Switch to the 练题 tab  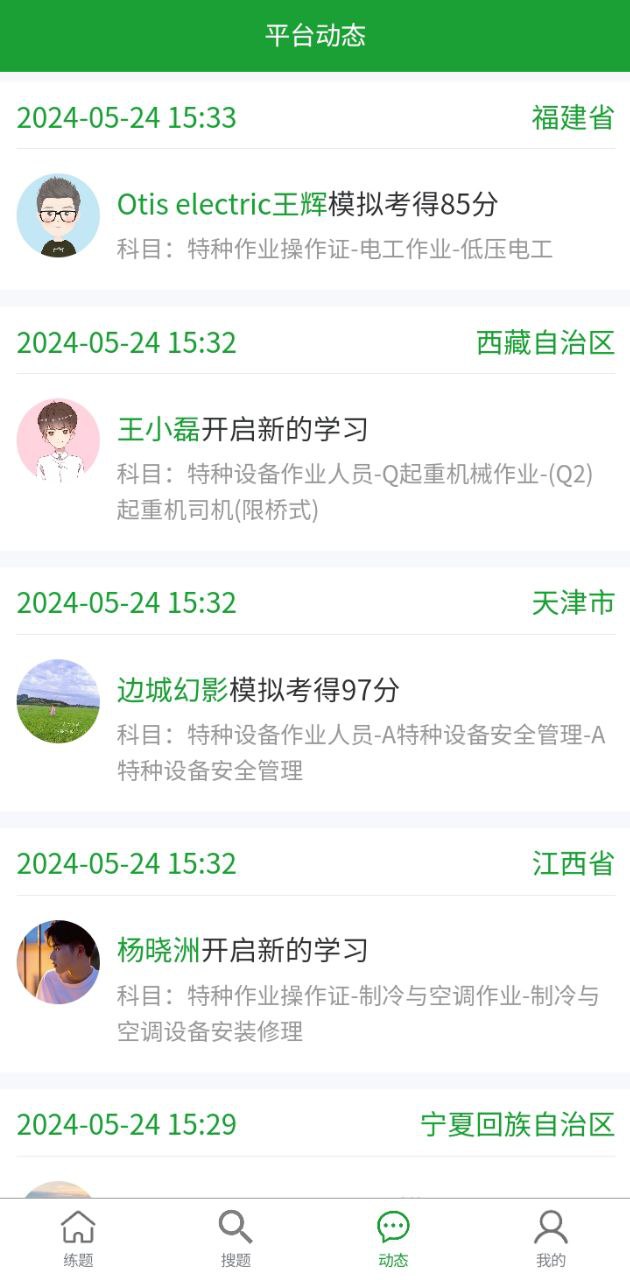[78, 1238]
